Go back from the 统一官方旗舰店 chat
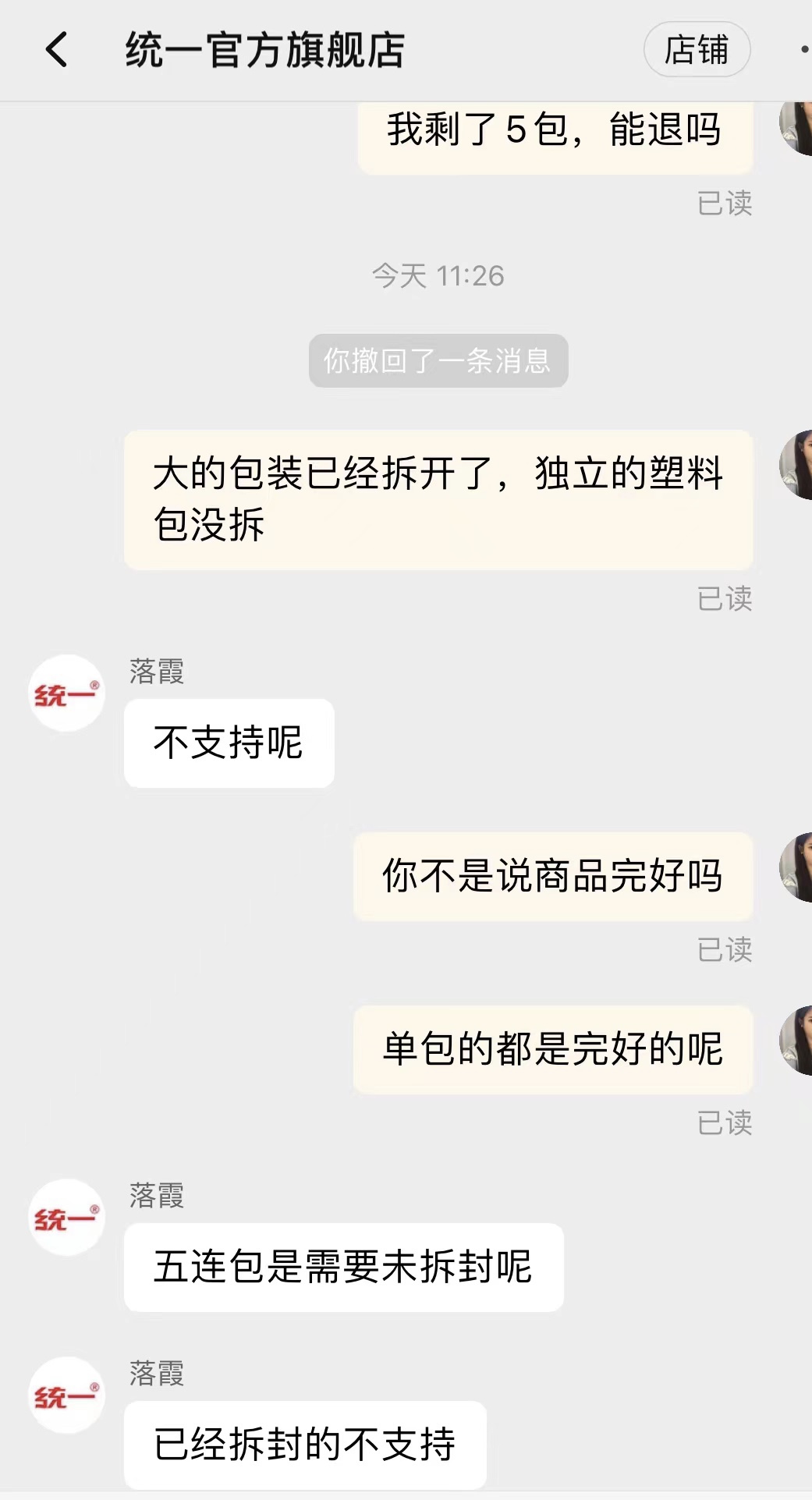 pos(56,50)
